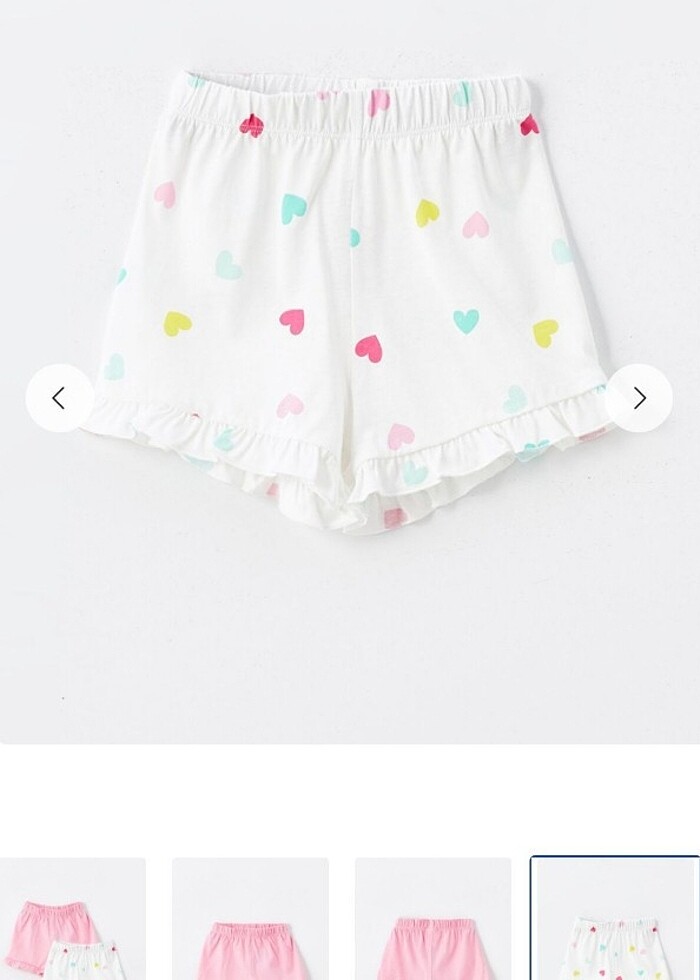Go to the next product image
The image size is (700, 980).
tap(639, 398)
